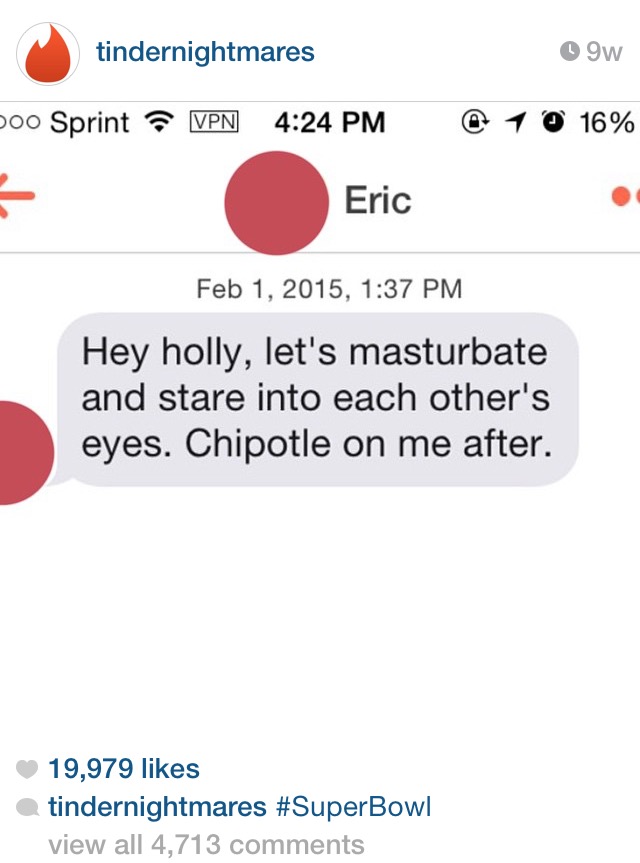Tap the posted Tinder chat image
640x863 pixels.
coord(320,420)
